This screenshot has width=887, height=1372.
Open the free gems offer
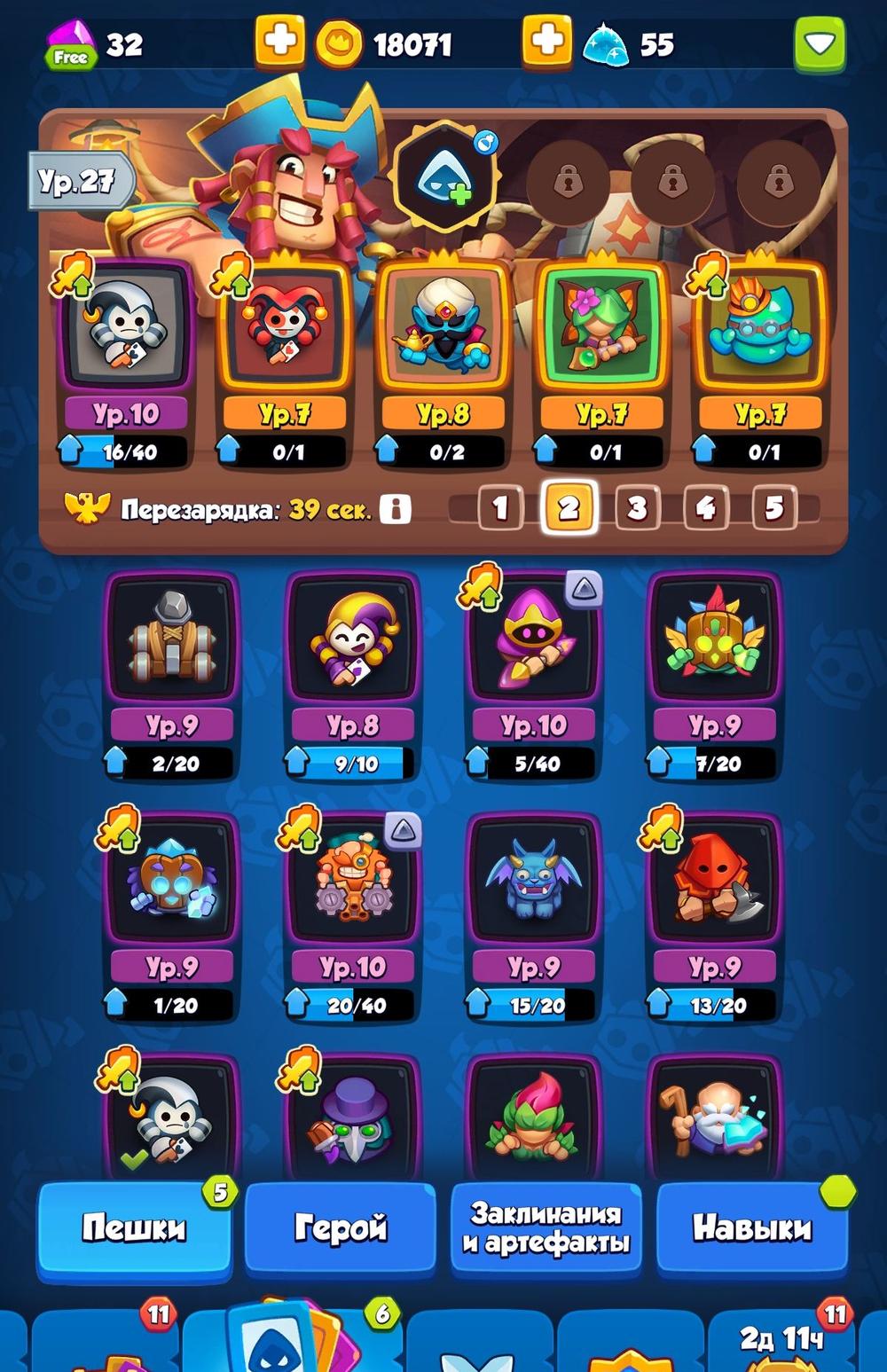pyautogui.click(x=71, y=46)
